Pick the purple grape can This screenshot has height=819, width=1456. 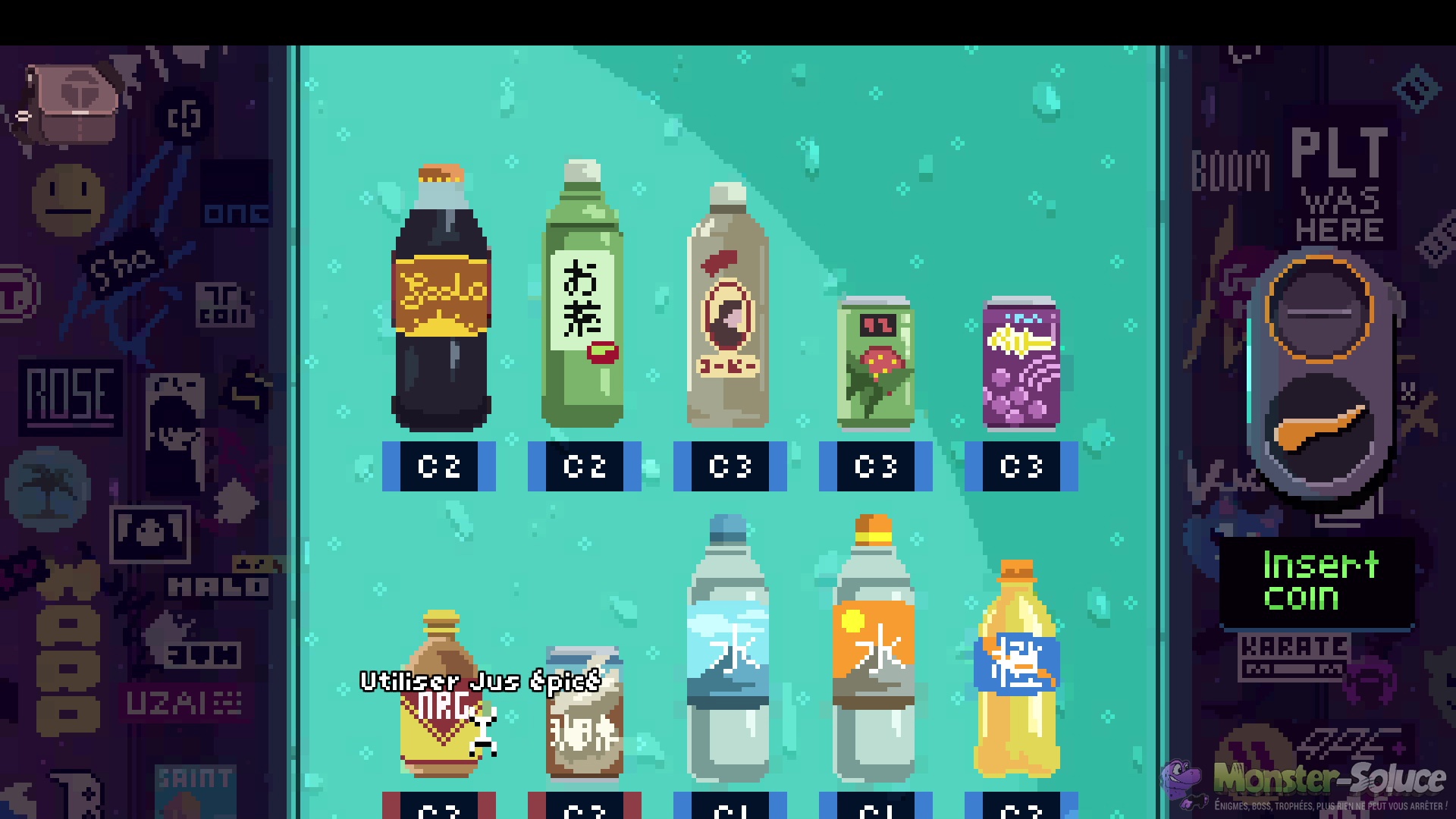pos(1021,364)
